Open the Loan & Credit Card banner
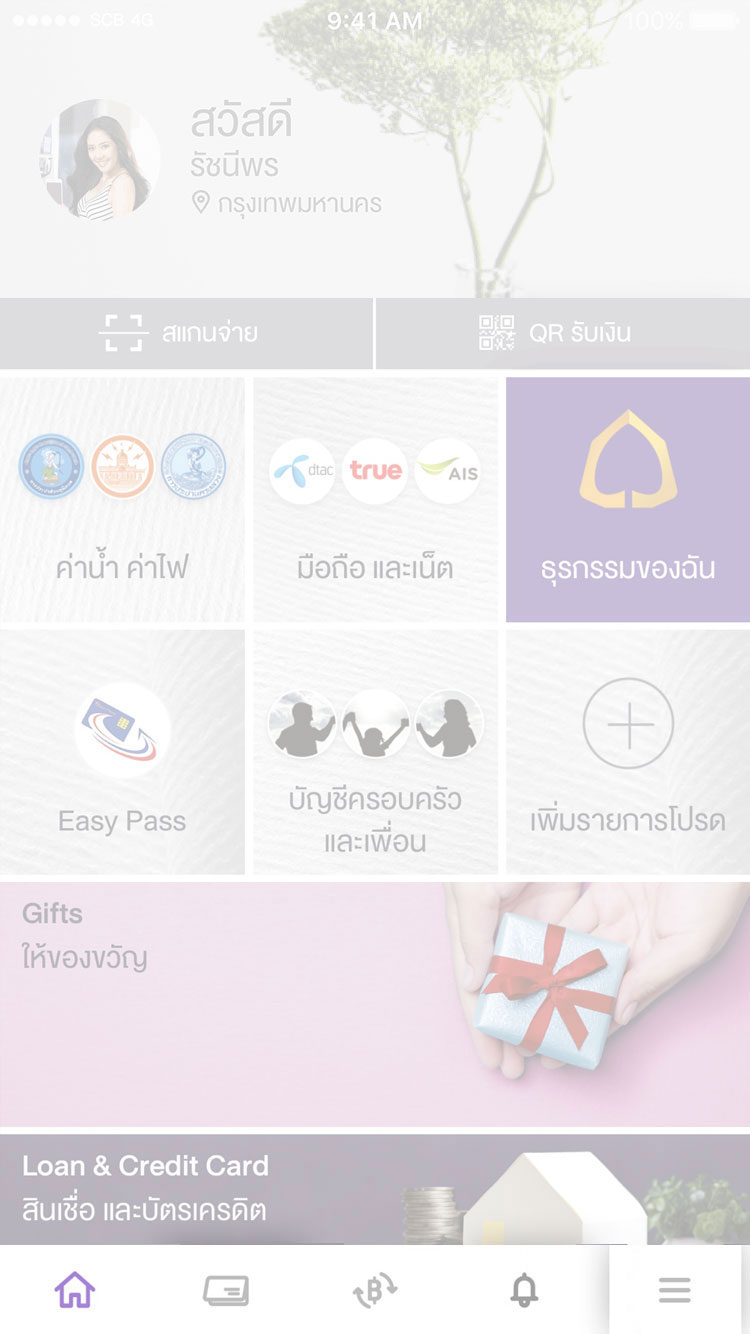Image resolution: width=750 pixels, height=1334 pixels. click(375, 1190)
